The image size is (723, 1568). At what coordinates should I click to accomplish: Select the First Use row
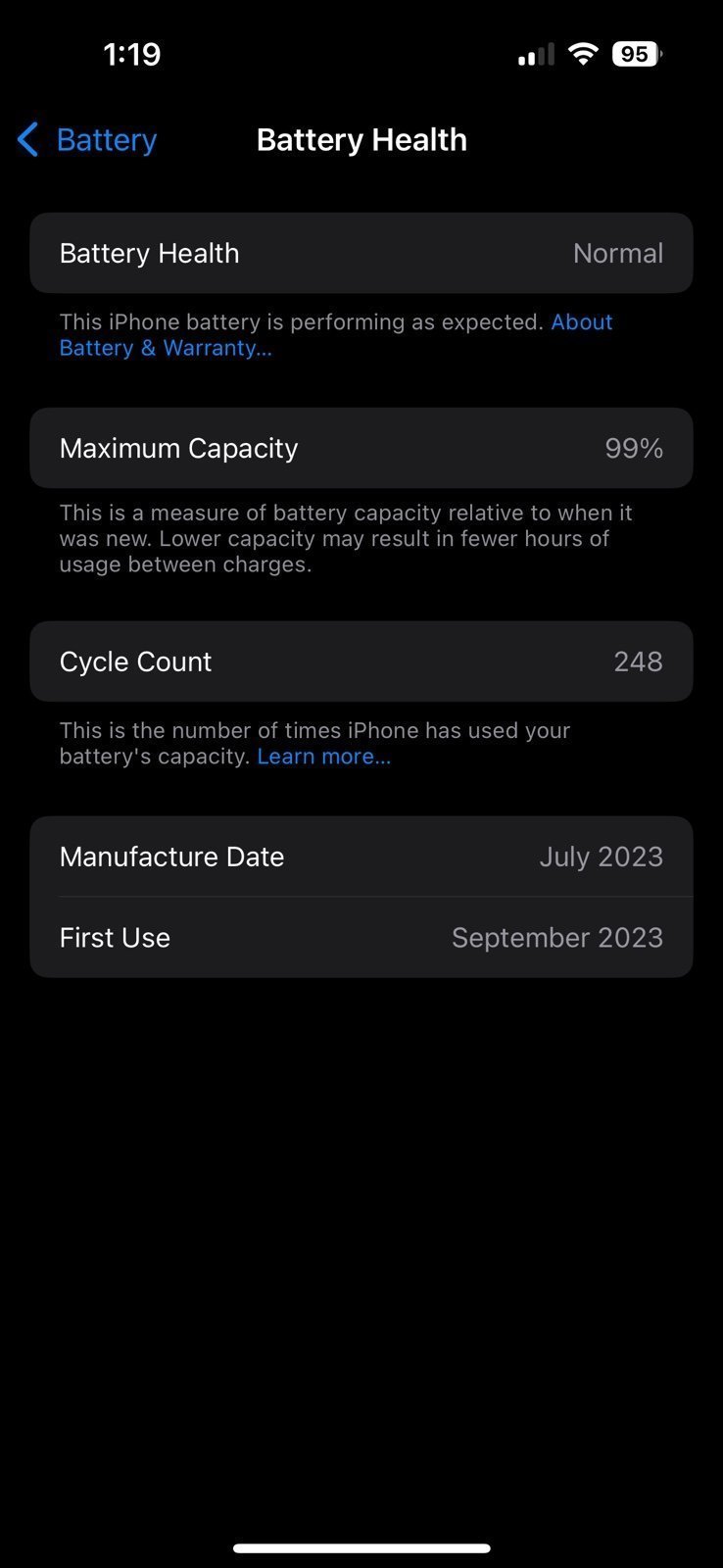coord(361,937)
